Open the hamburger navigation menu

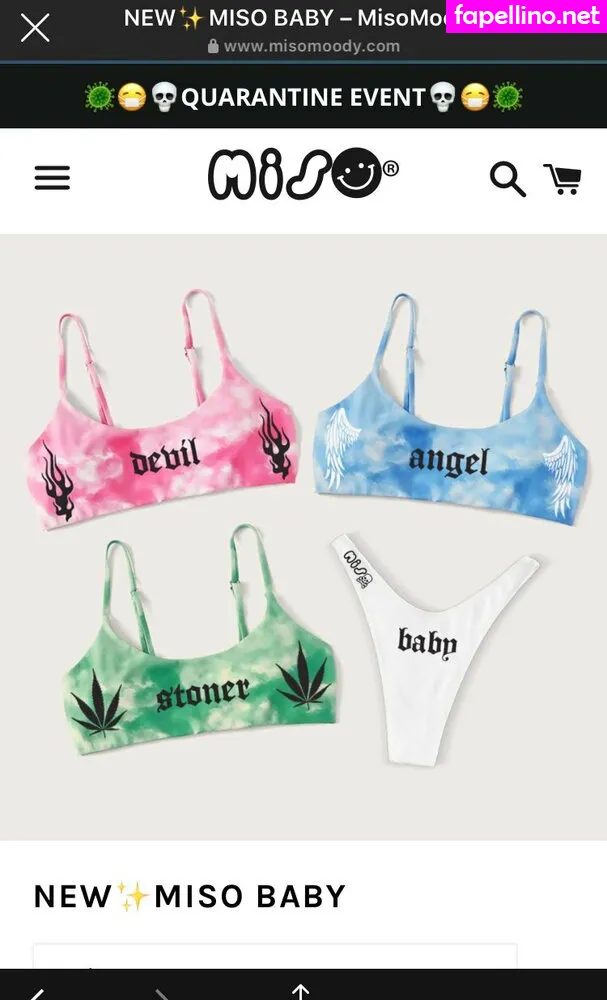coord(52,178)
